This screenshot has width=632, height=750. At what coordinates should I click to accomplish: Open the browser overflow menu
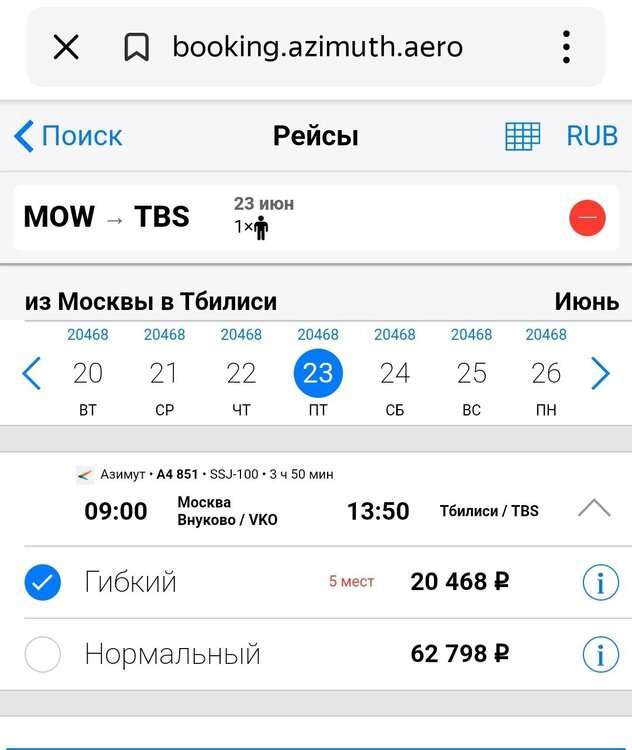click(x=566, y=47)
